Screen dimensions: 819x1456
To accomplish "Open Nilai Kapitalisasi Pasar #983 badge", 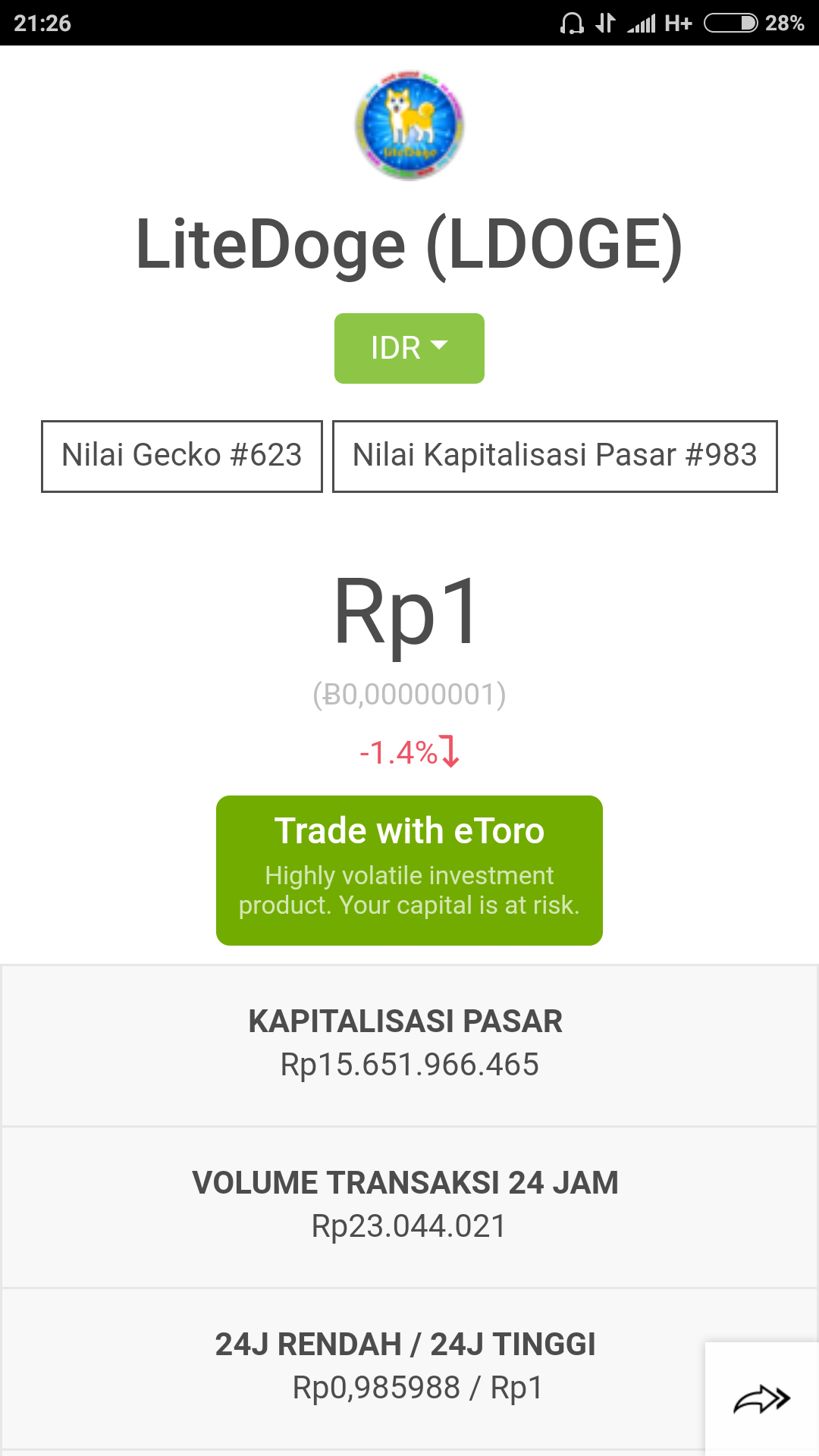I will point(555,456).
